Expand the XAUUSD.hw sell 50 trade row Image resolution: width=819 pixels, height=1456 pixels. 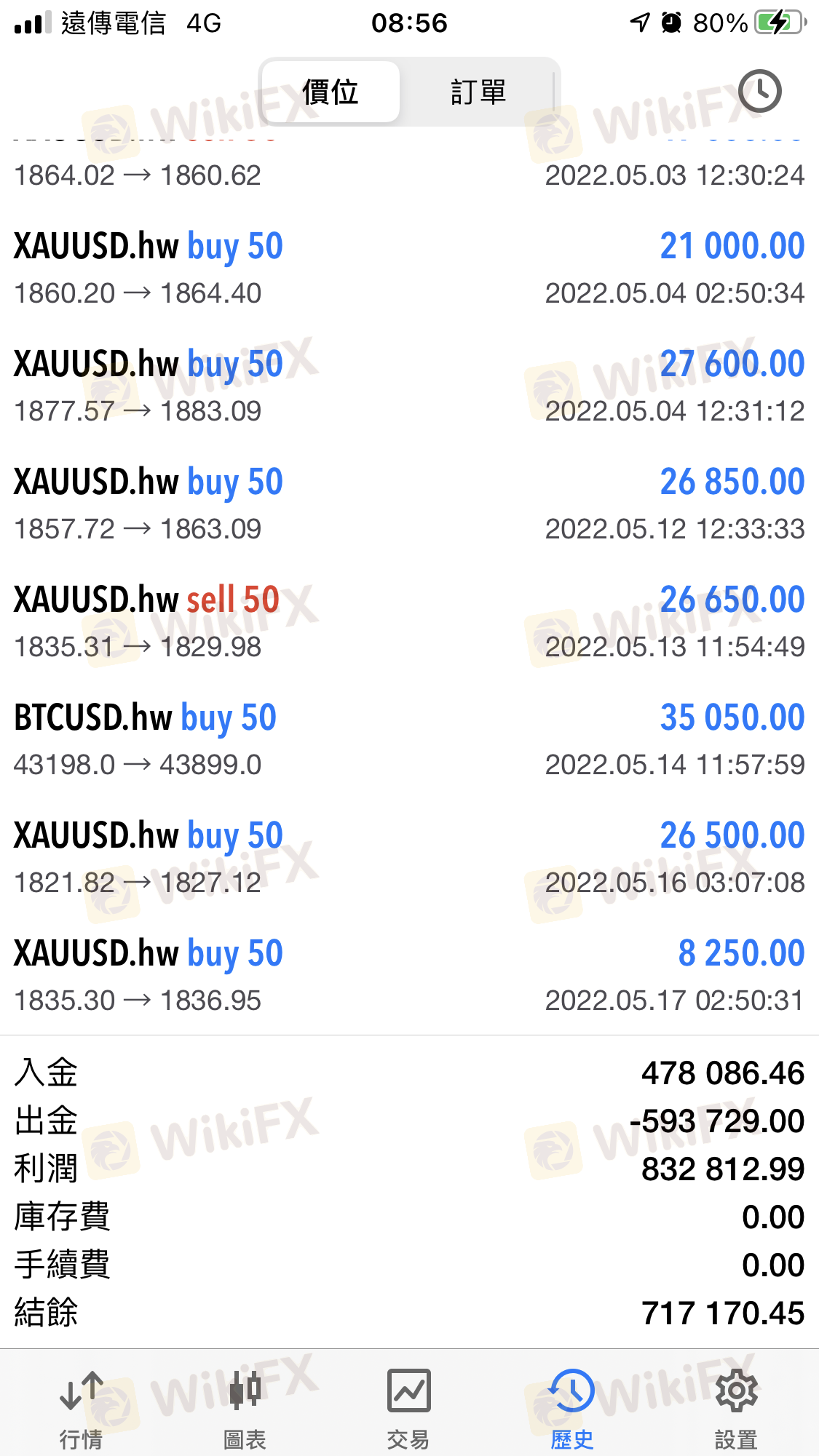[409, 622]
